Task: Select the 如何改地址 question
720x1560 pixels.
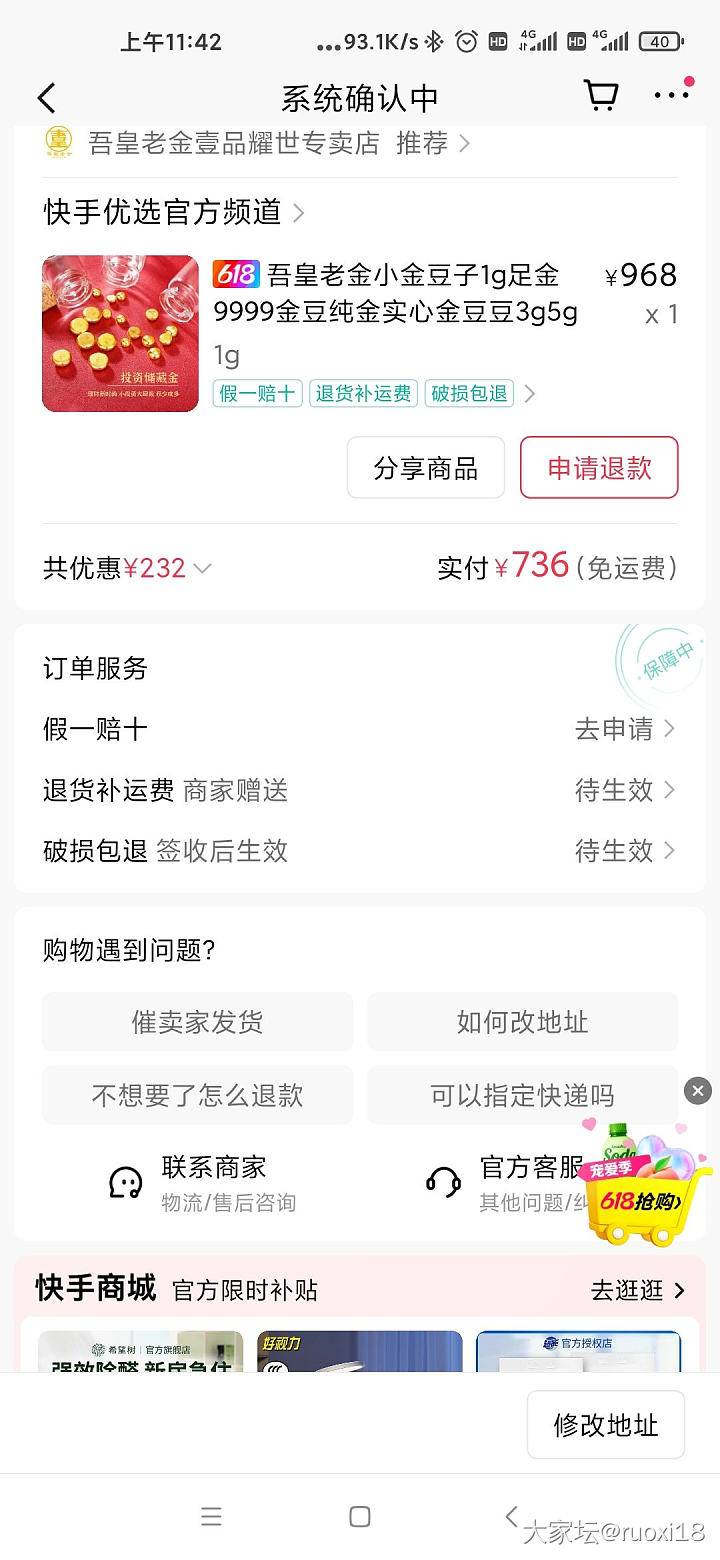Action: 522,1022
